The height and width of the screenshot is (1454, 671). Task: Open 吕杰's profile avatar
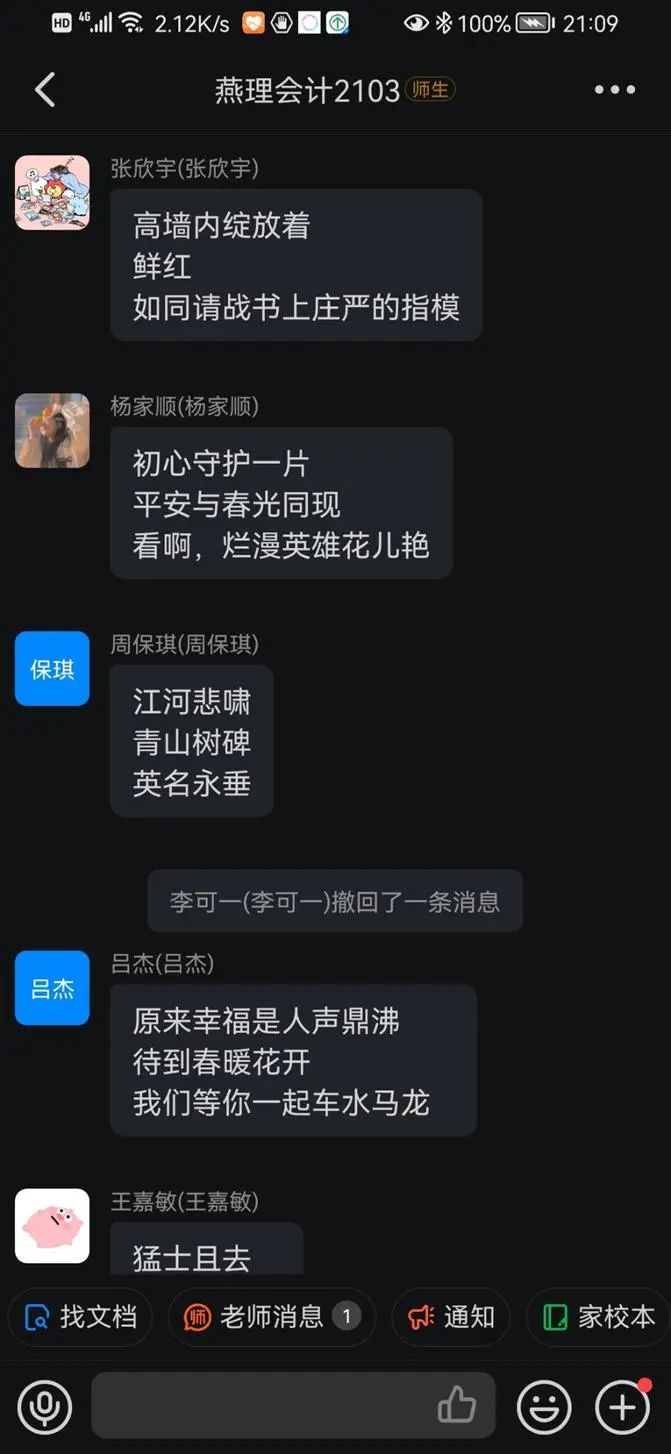pyautogui.click(x=52, y=988)
